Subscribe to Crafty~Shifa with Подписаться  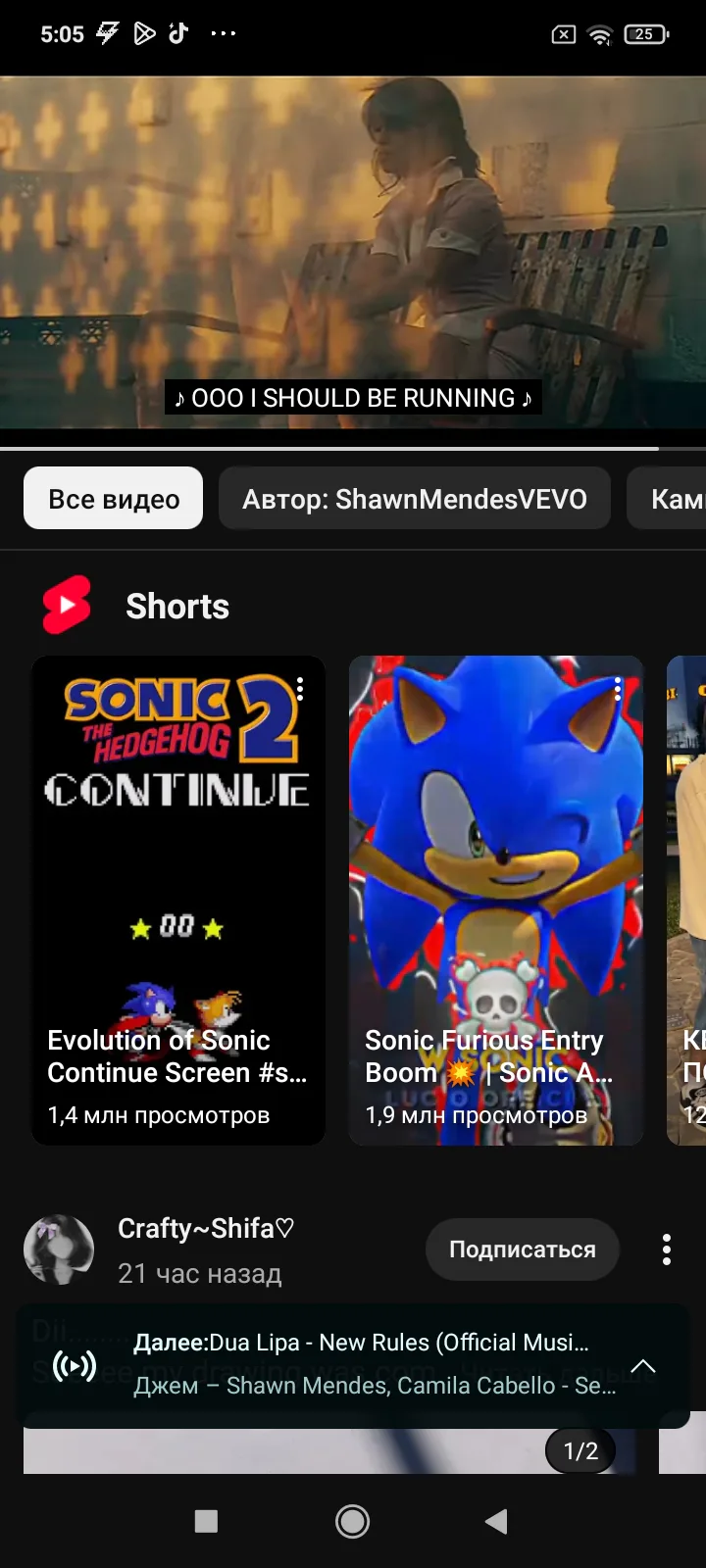point(522,1249)
